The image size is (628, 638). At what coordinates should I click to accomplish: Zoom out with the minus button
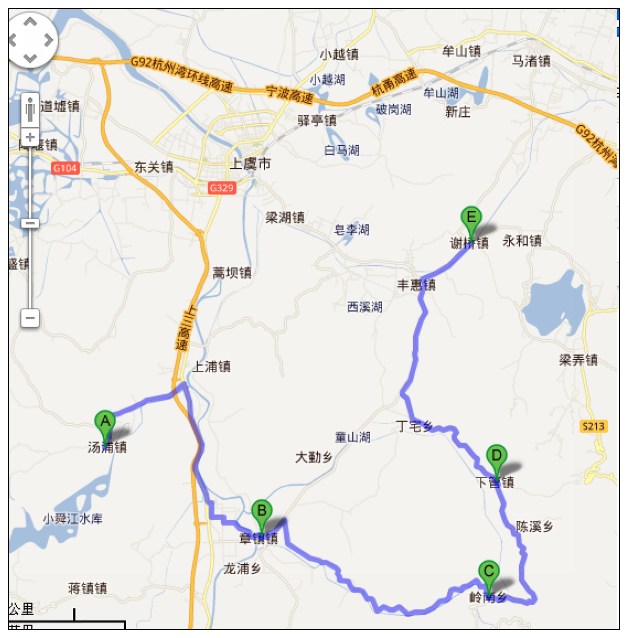(x=30, y=318)
